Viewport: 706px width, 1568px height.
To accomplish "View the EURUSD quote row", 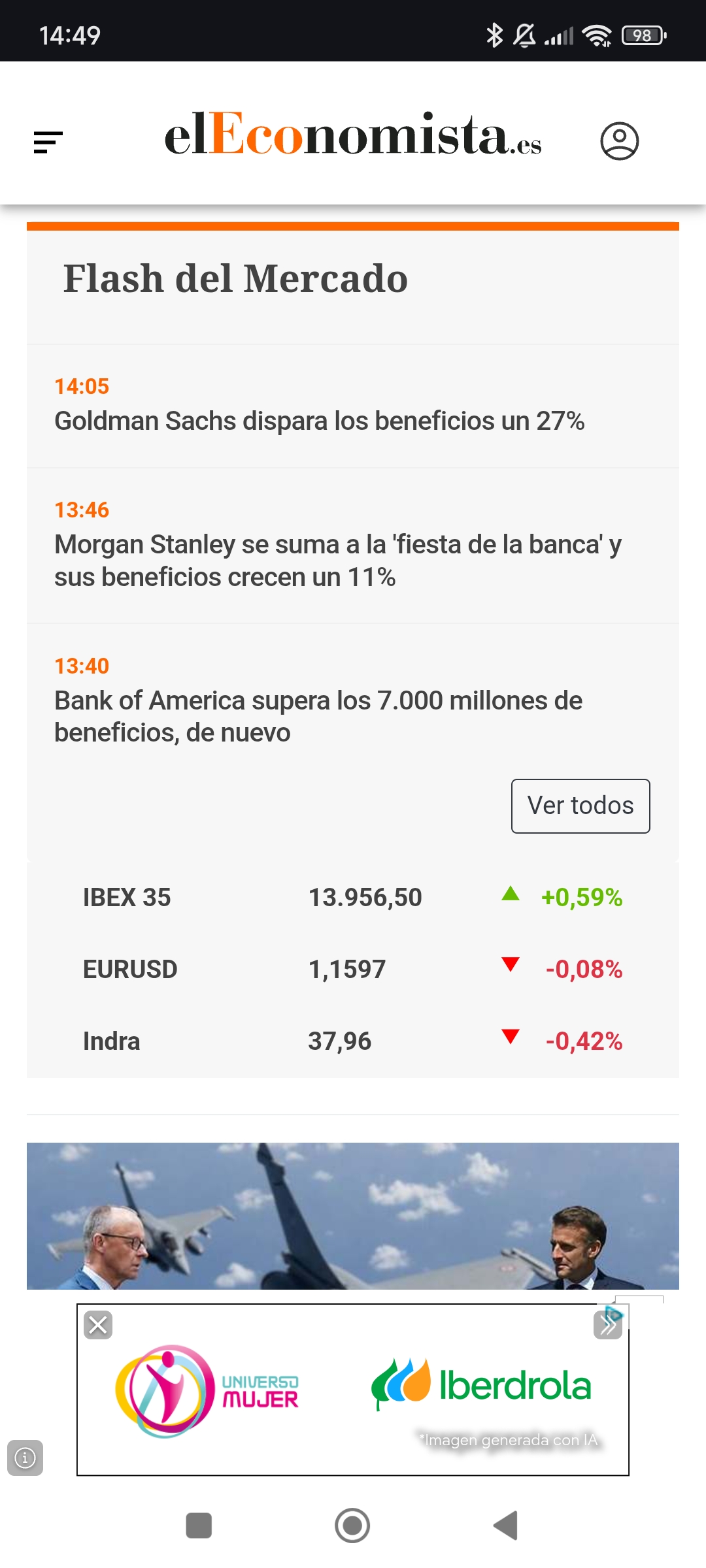I will coord(353,969).
